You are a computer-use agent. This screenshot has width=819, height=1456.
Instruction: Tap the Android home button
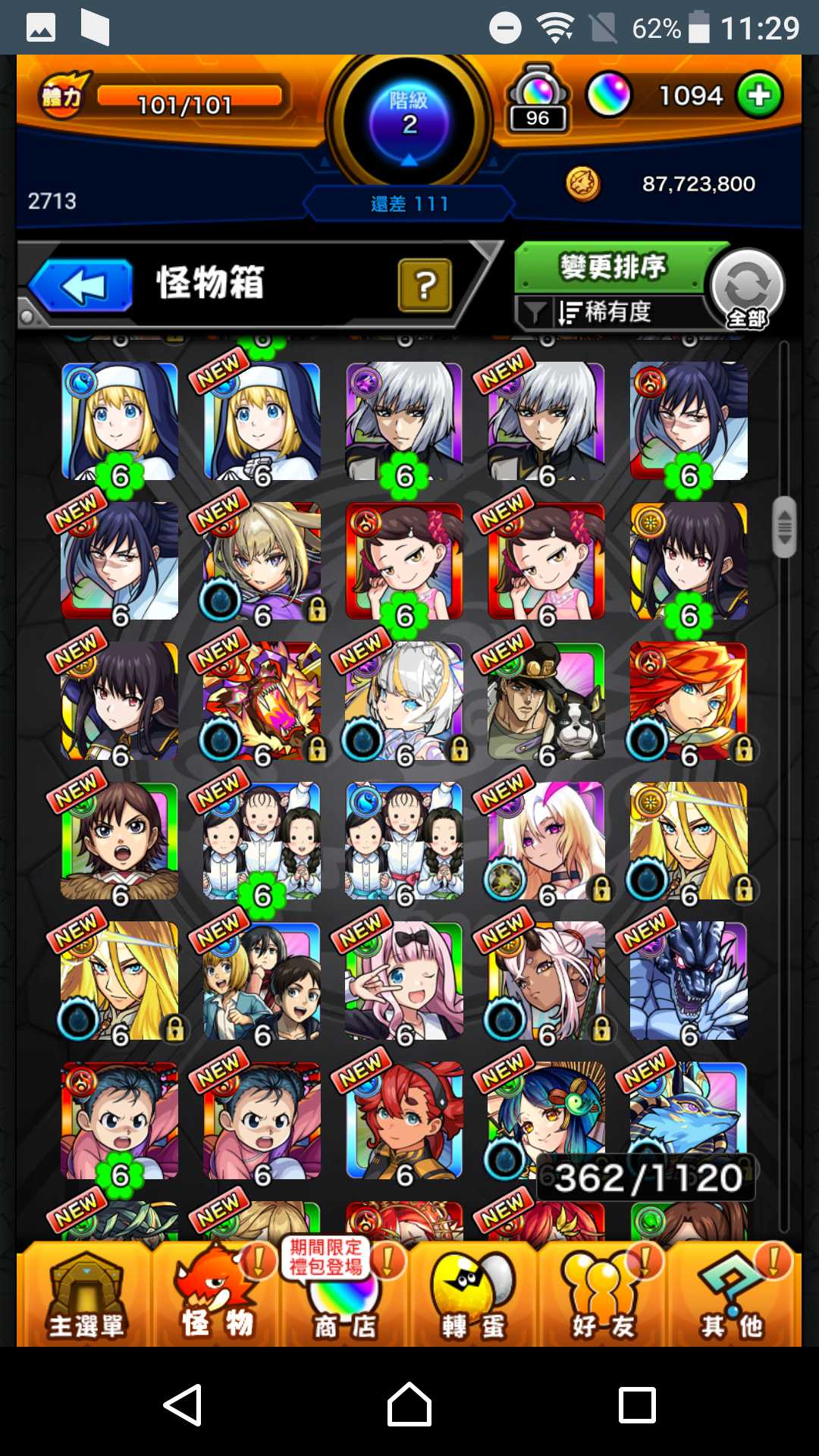point(409,1404)
